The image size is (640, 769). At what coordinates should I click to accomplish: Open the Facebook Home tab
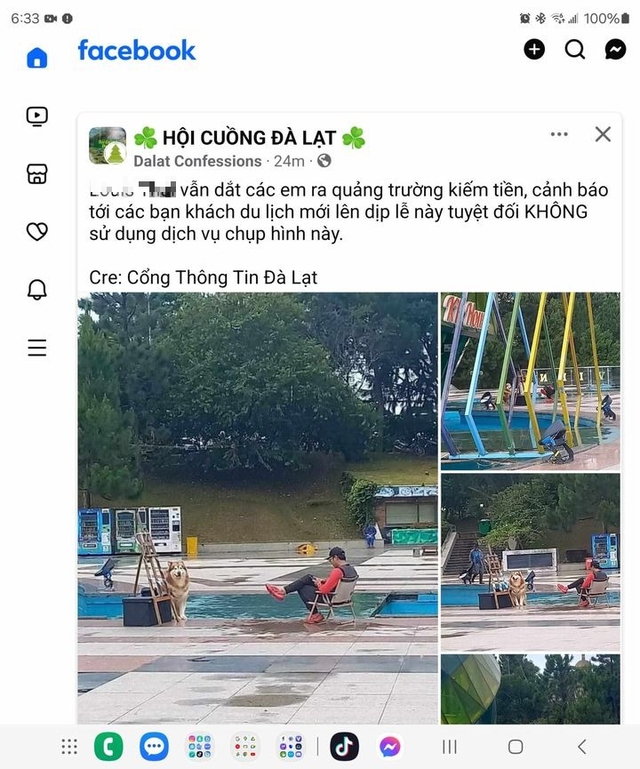pyautogui.click(x=37, y=57)
